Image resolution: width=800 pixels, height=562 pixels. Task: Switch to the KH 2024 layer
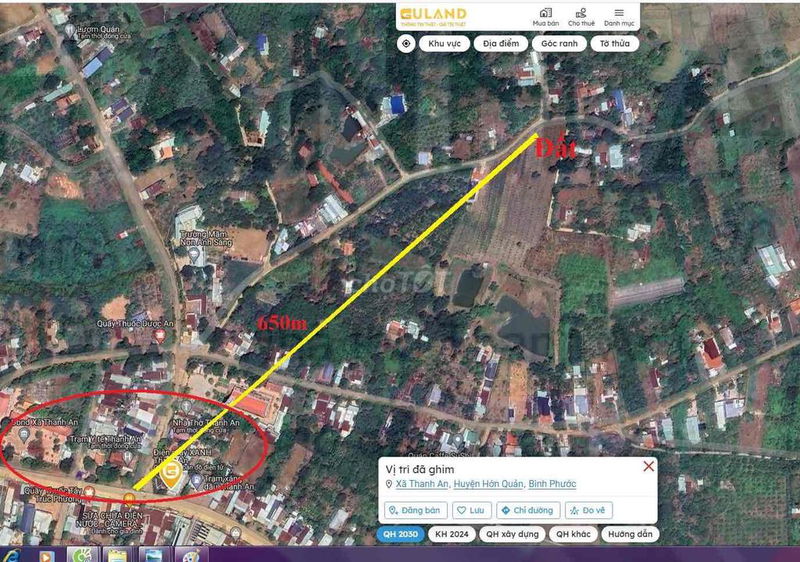(x=452, y=534)
